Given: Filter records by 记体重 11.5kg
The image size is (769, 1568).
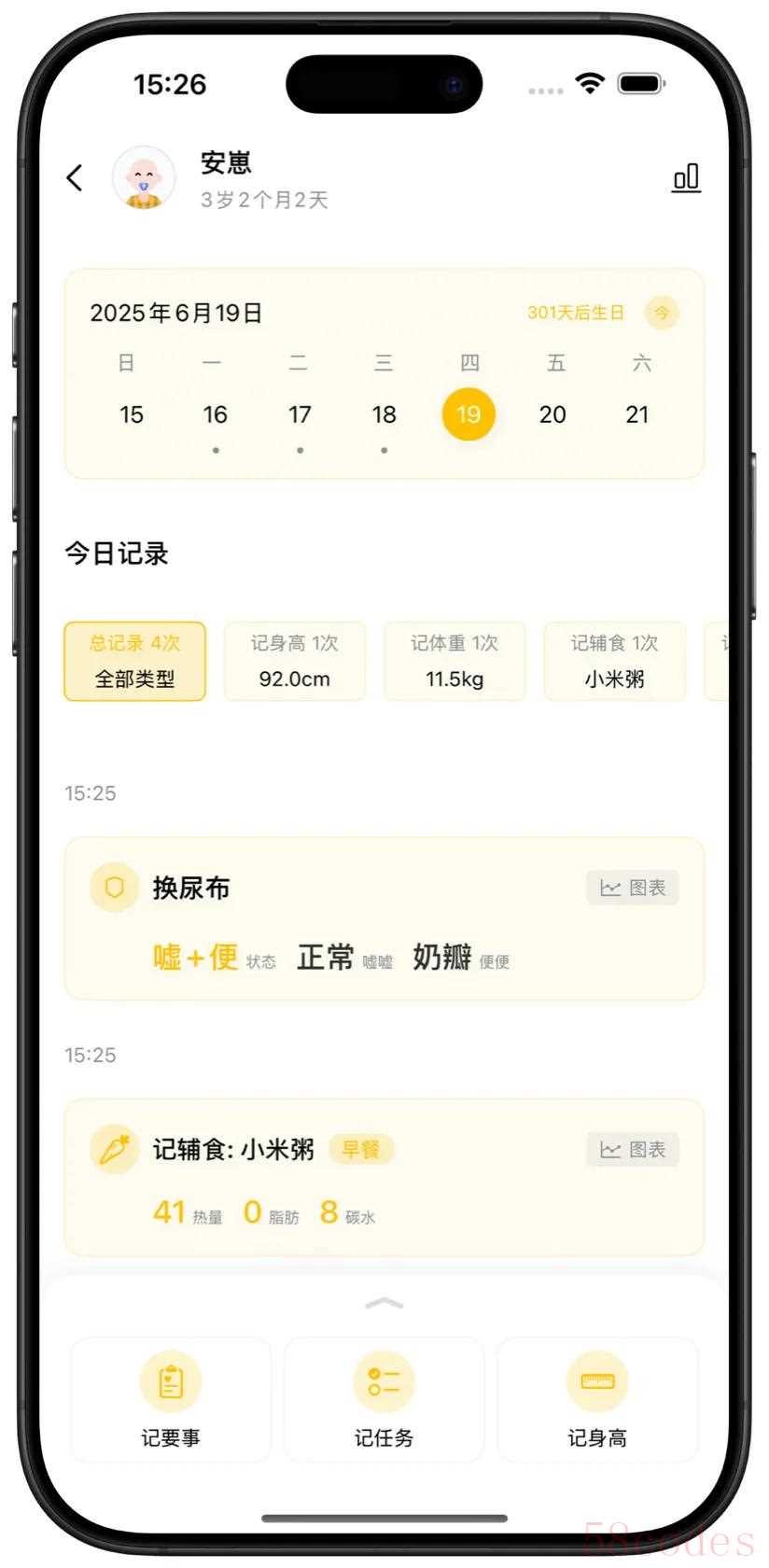Looking at the screenshot, I should click(x=454, y=661).
